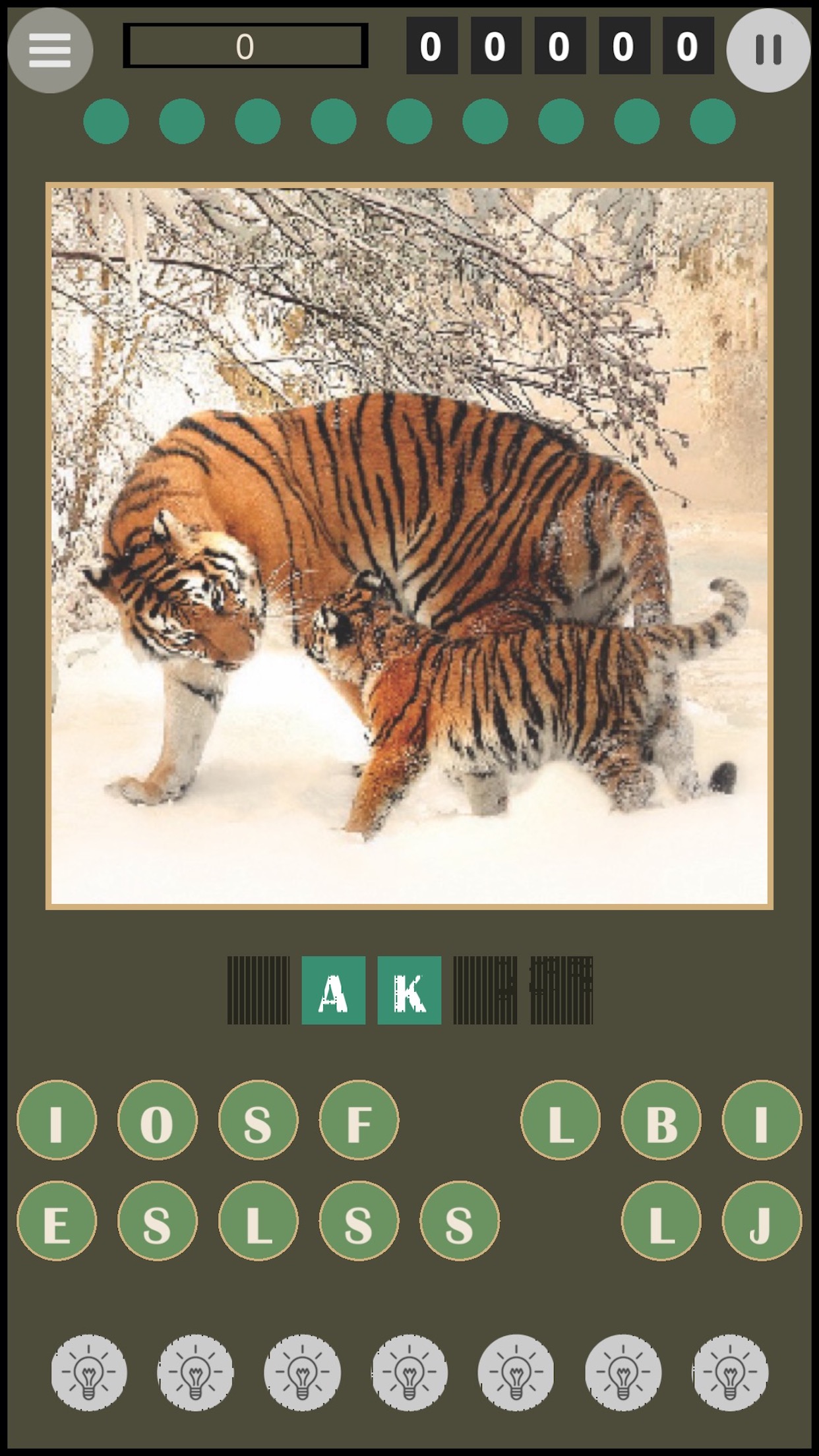Pause the game
Viewport: 819px width, 1456px height.
click(x=768, y=50)
